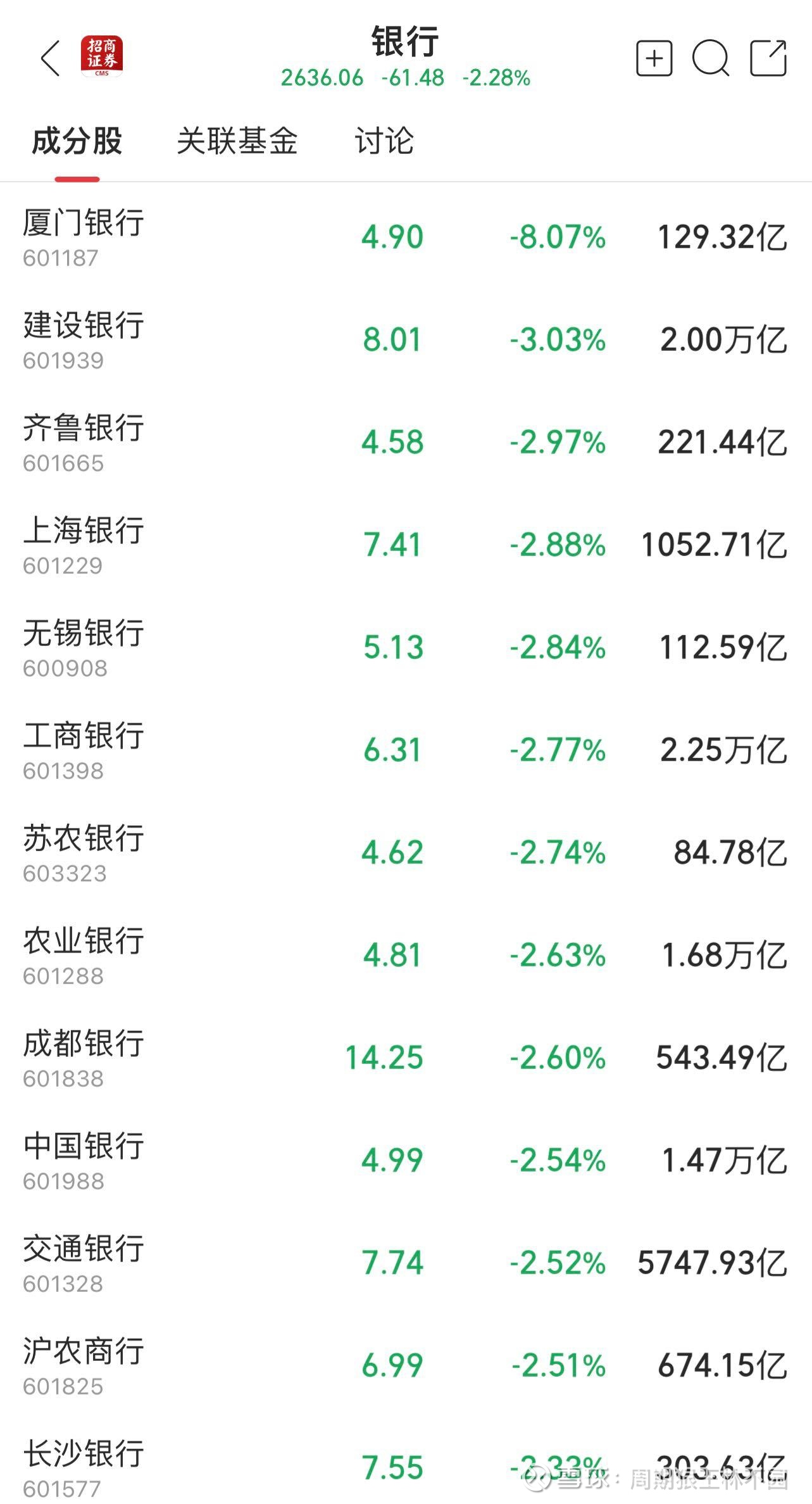Open 上海银行 stock page

(x=406, y=545)
